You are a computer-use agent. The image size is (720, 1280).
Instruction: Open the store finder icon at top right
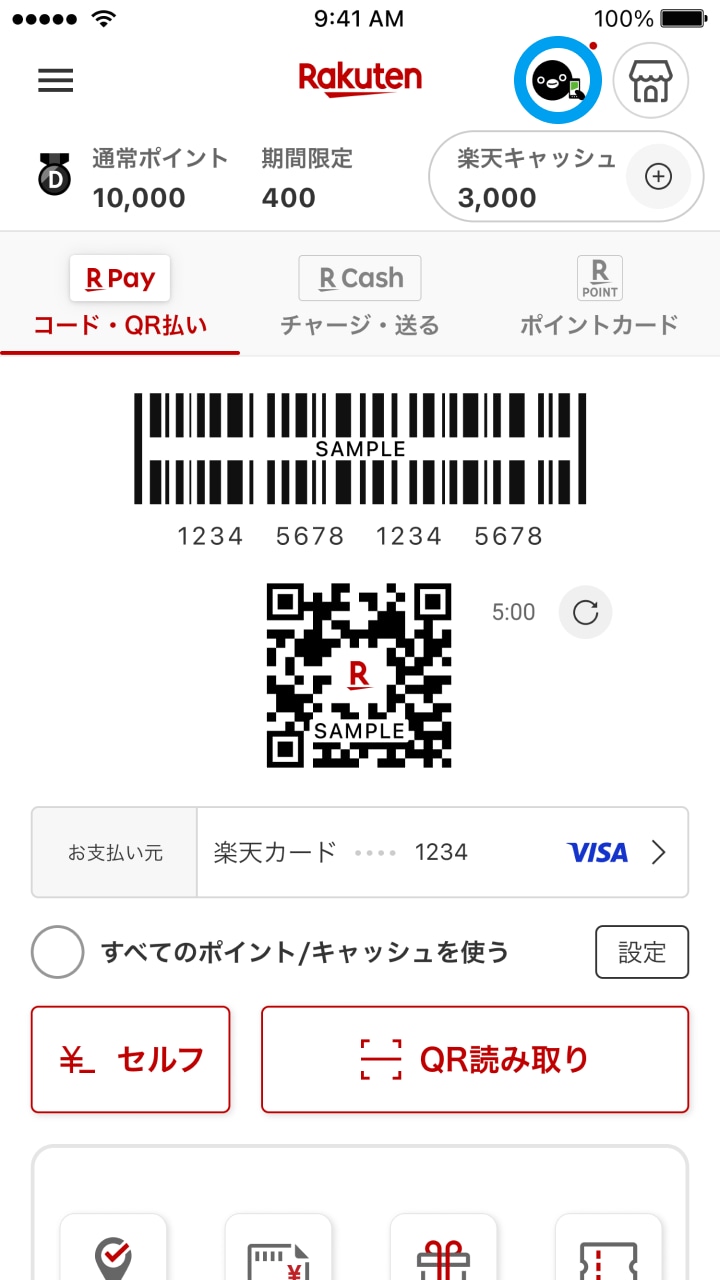tap(651, 80)
